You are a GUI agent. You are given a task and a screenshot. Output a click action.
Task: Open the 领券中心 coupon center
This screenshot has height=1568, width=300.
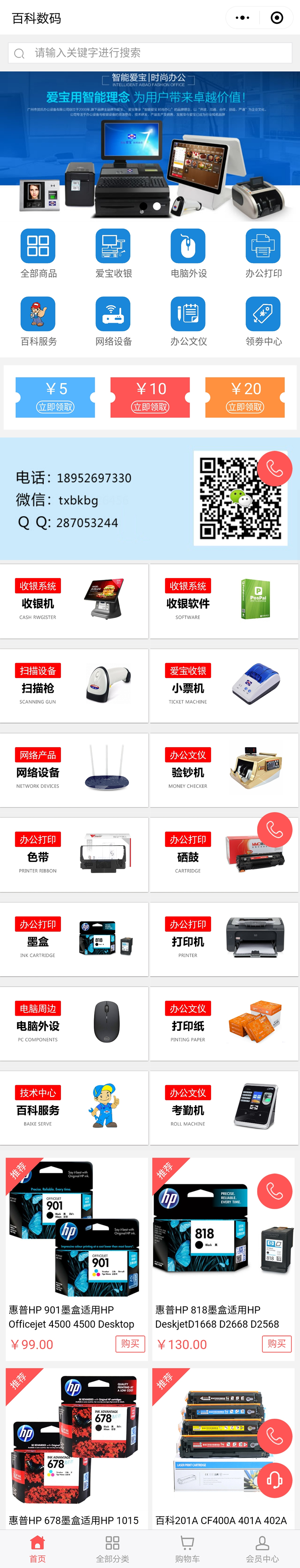pyautogui.click(x=263, y=321)
